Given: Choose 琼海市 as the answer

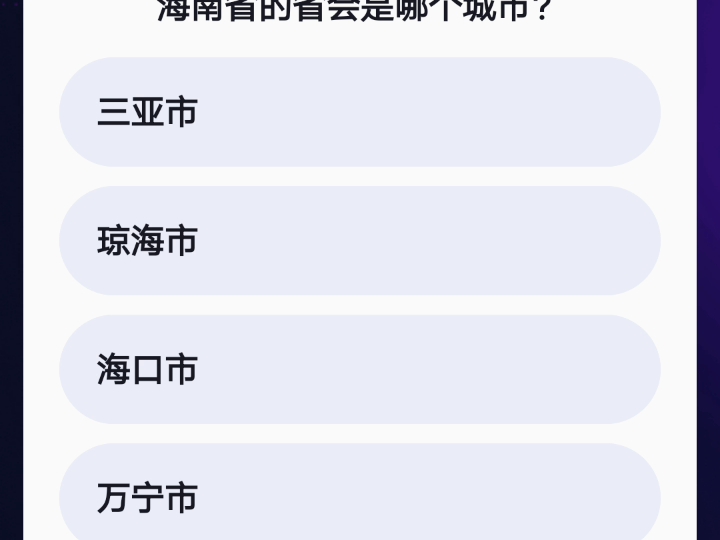Looking at the screenshot, I should tap(359, 241).
